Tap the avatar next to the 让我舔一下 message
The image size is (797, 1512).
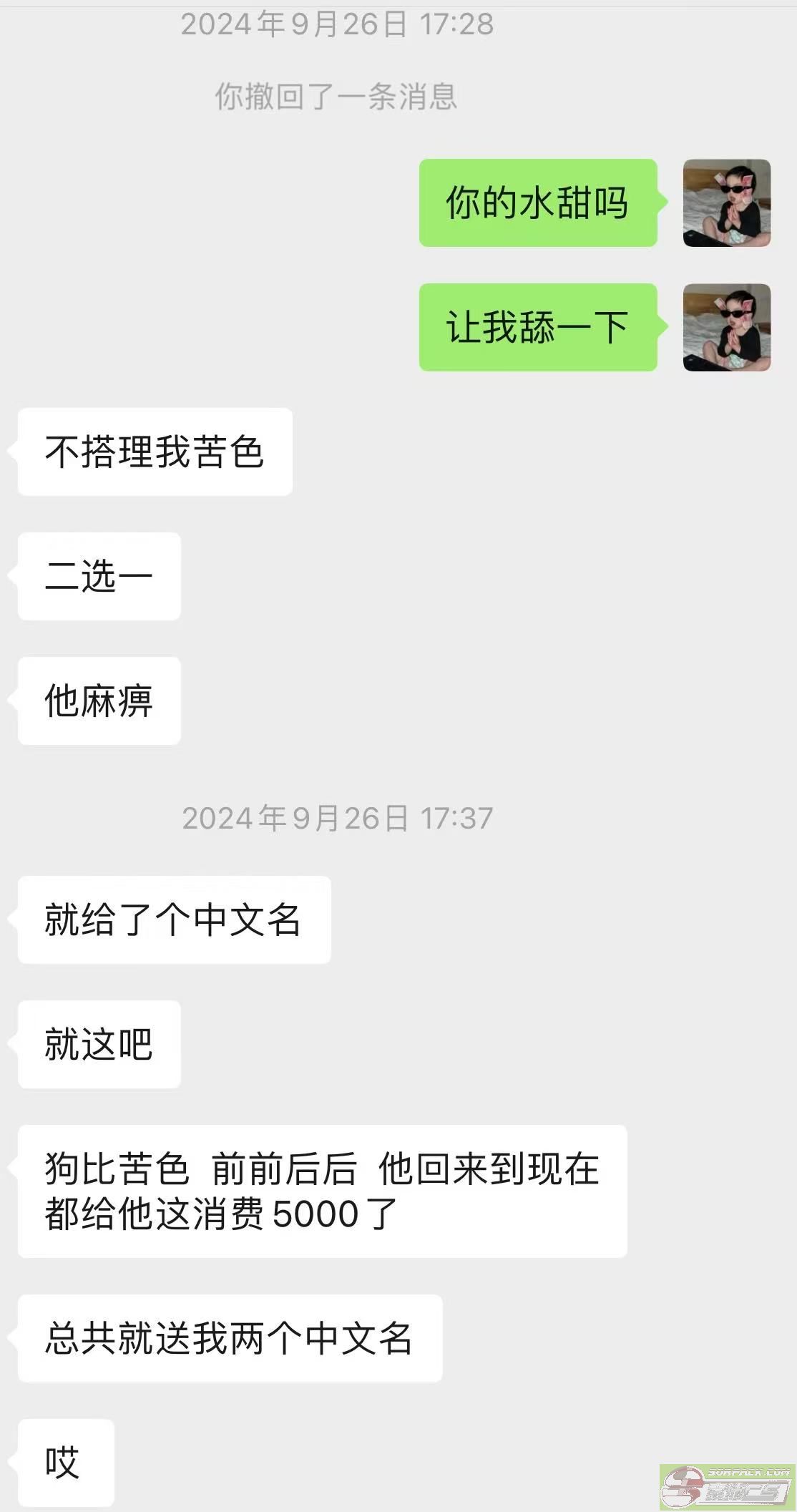pyautogui.click(x=727, y=328)
